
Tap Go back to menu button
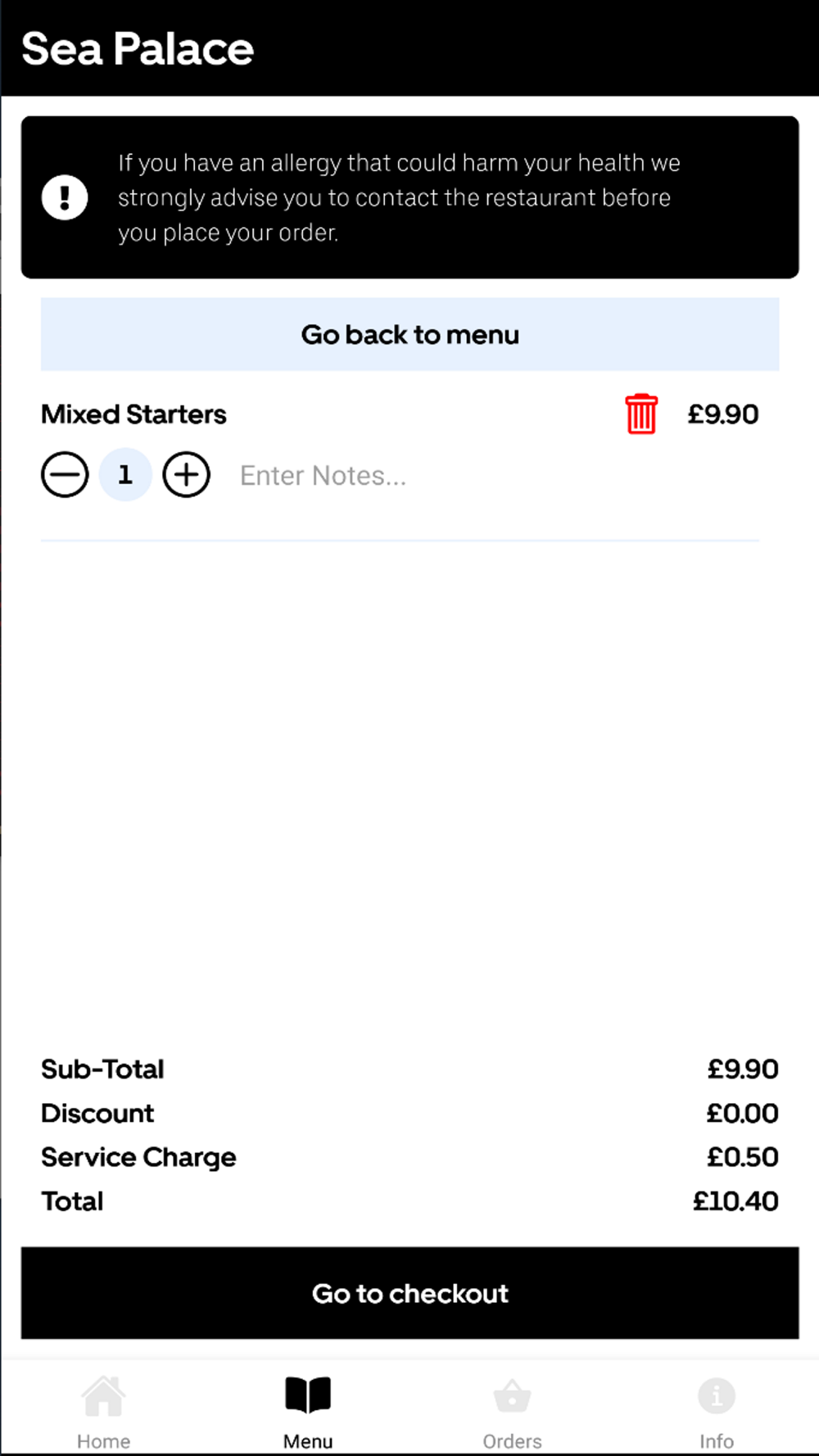click(x=409, y=334)
